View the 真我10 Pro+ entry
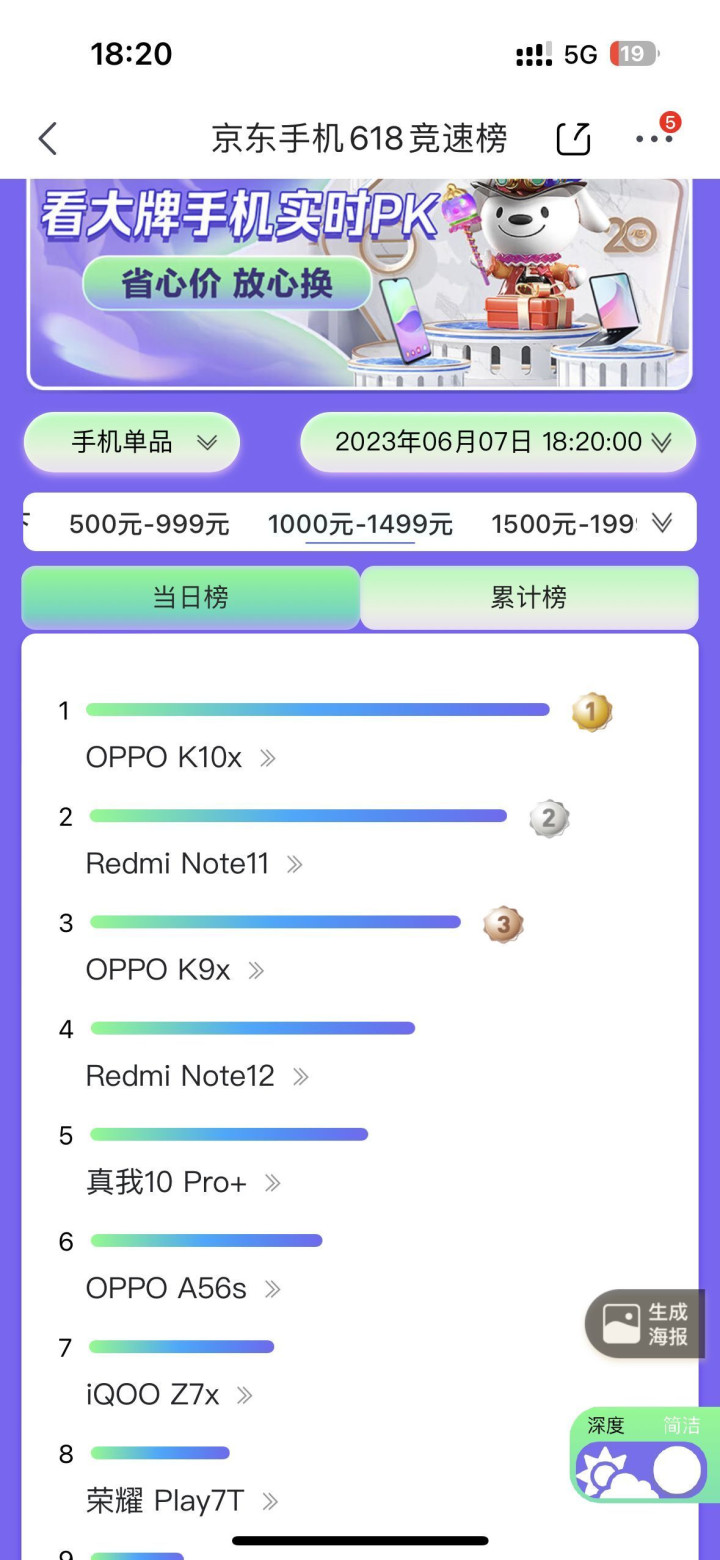The image size is (720, 1560). coord(183,1183)
